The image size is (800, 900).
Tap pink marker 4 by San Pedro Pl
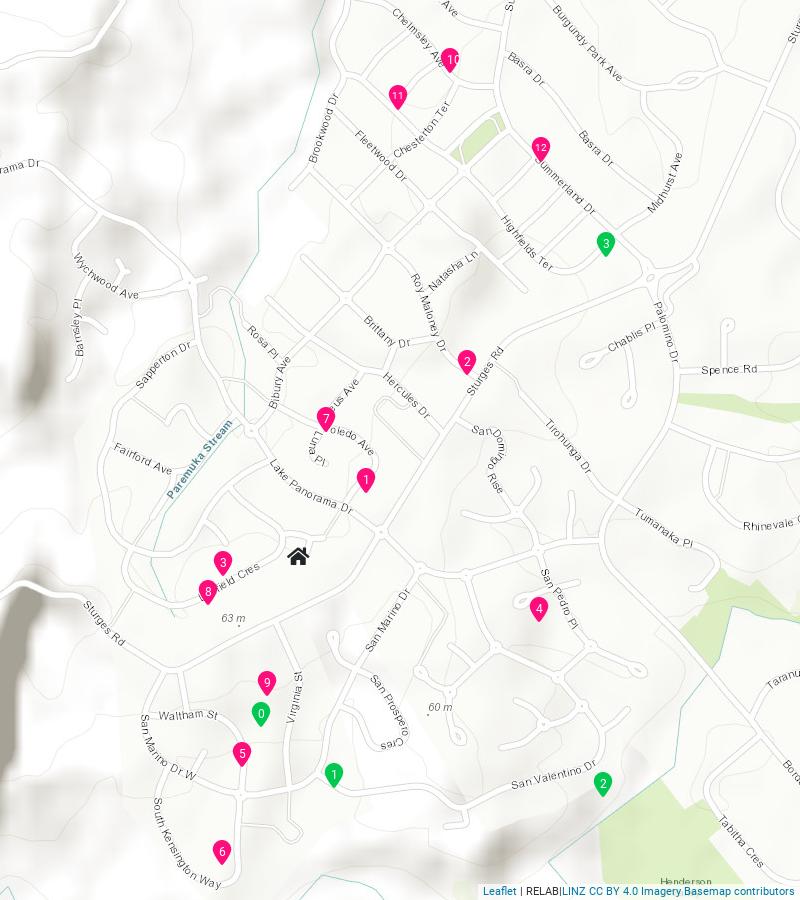click(x=539, y=608)
